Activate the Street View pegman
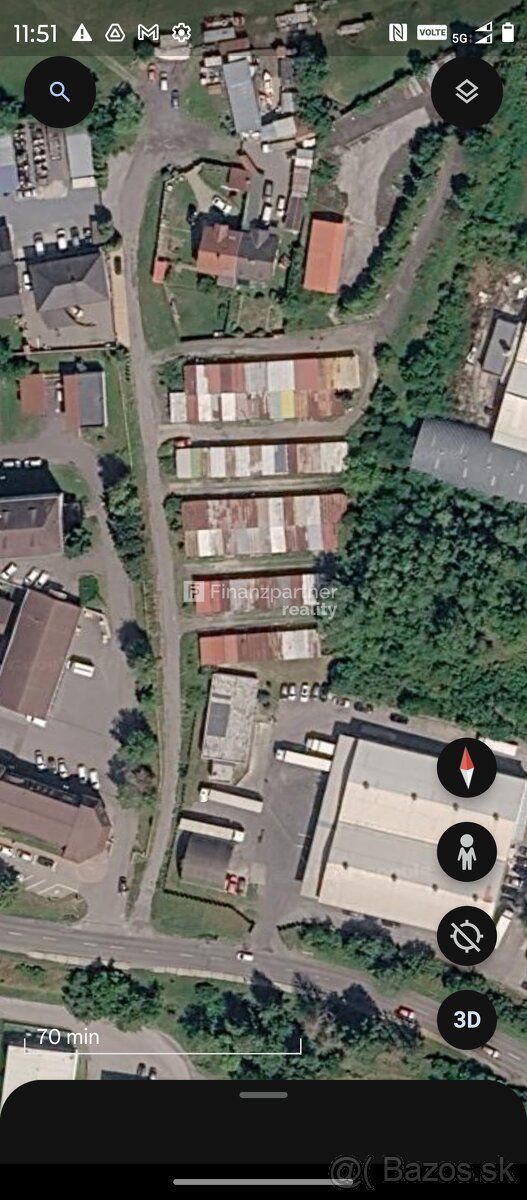The image size is (527, 1200). (467, 852)
